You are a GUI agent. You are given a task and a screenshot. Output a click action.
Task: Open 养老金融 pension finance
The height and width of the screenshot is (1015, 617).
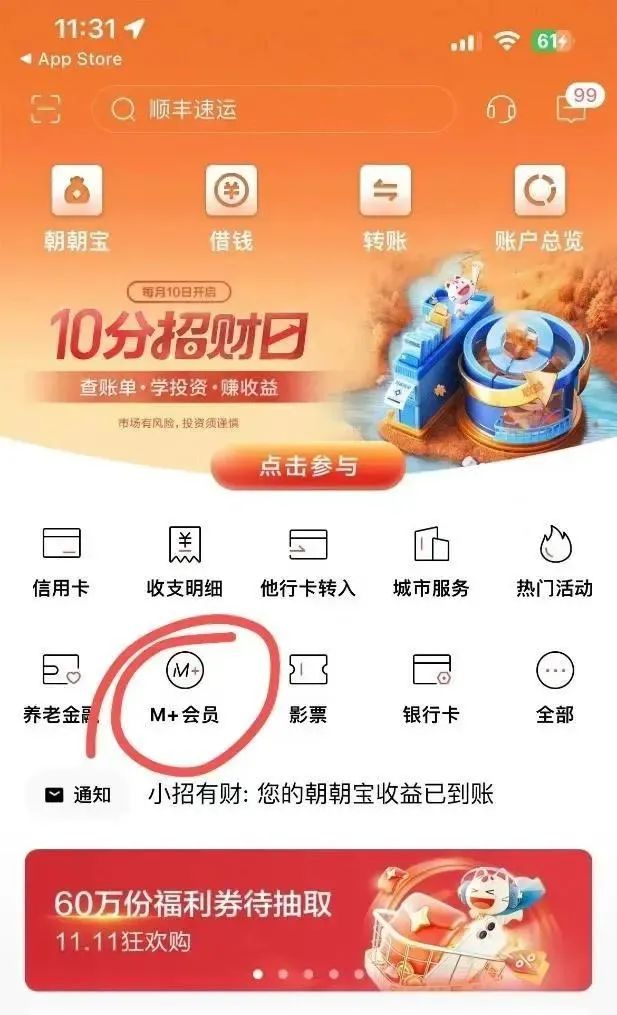(x=61, y=688)
